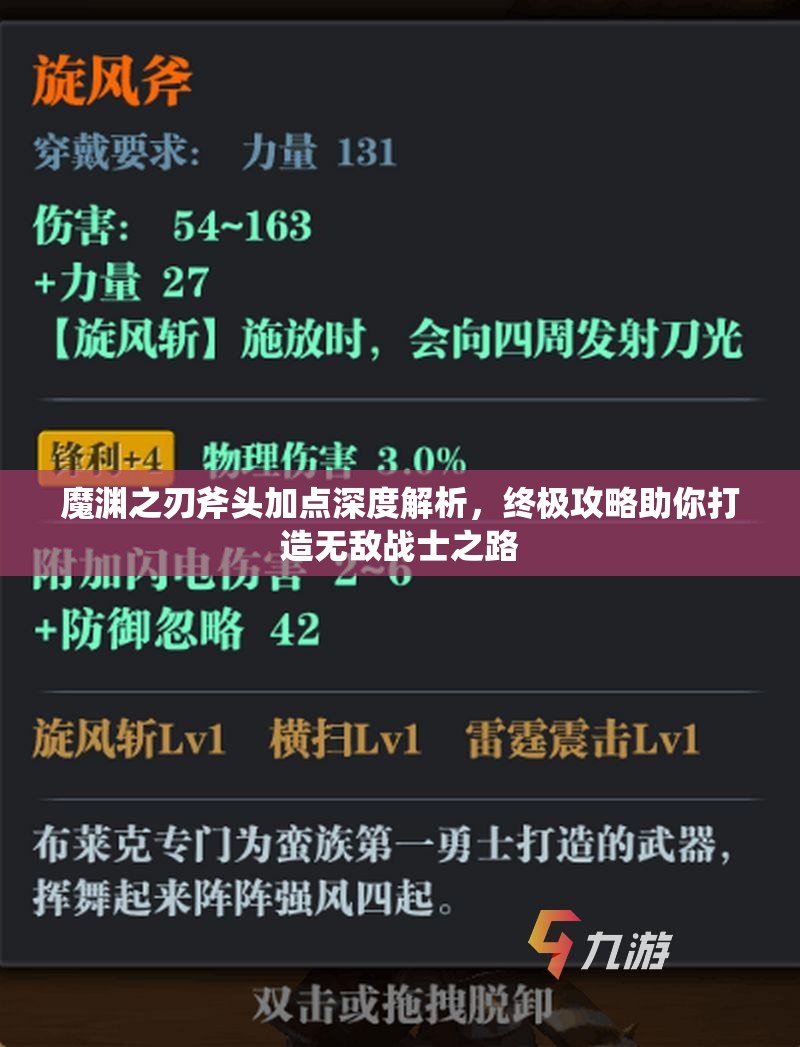Select the 锋利+4 enchant badge icon
This screenshot has height=1047, width=800.
click(x=108, y=452)
